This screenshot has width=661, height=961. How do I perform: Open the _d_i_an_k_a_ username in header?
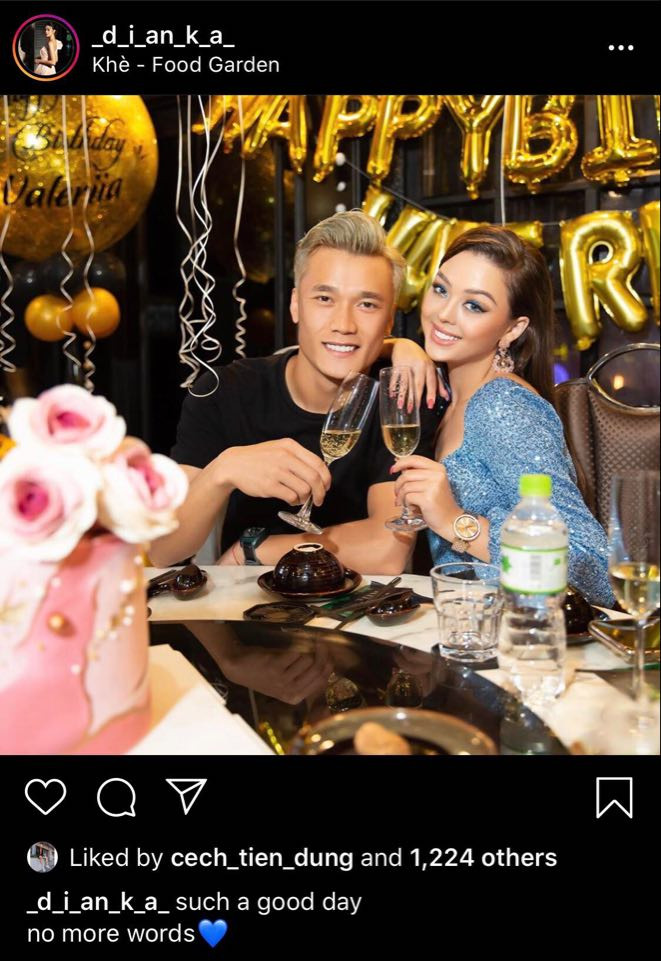(x=163, y=36)
